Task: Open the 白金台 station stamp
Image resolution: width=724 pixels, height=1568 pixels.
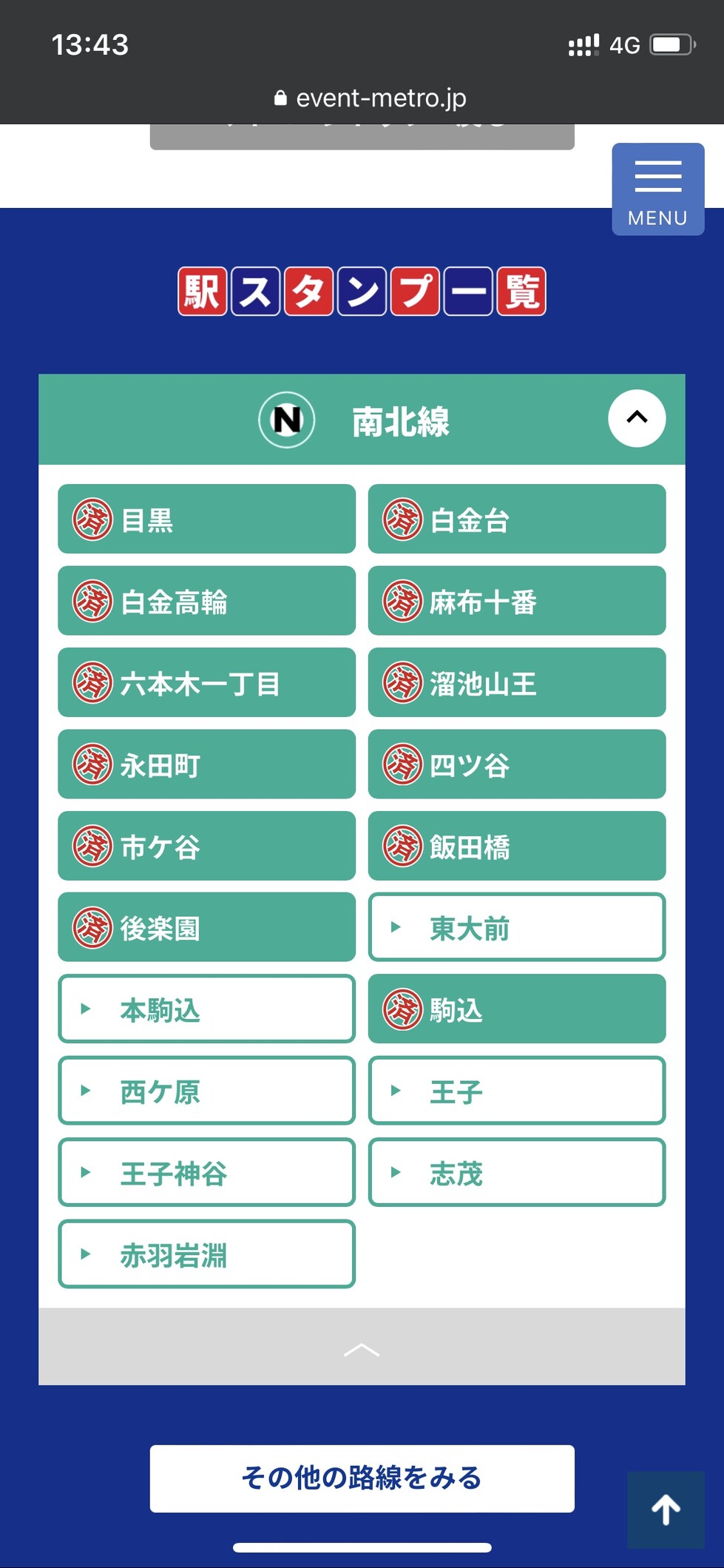Action: (x=516, y=519)
